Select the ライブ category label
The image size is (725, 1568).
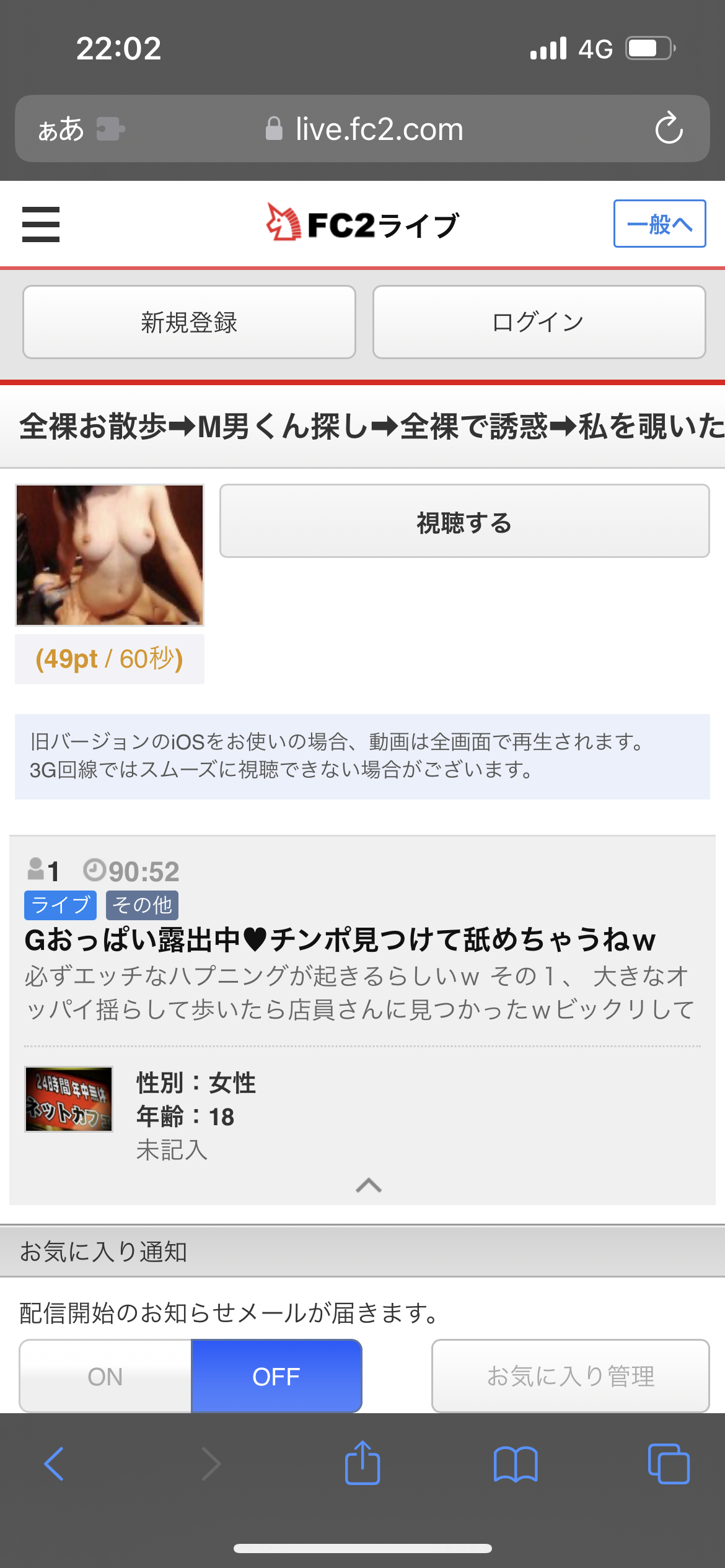[x=59, y=905]
